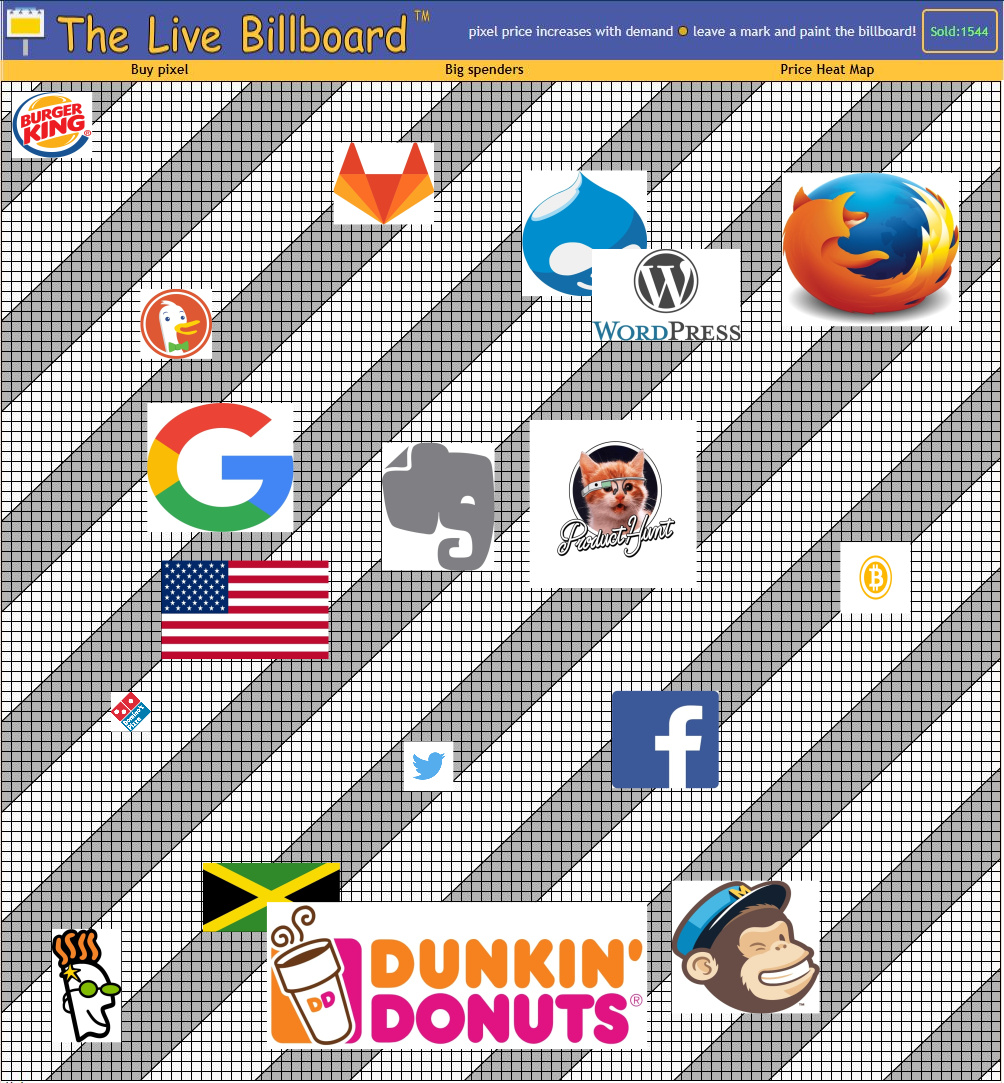Select the American flag tile
1004x1083 pixels.
[x=245, y=609]
